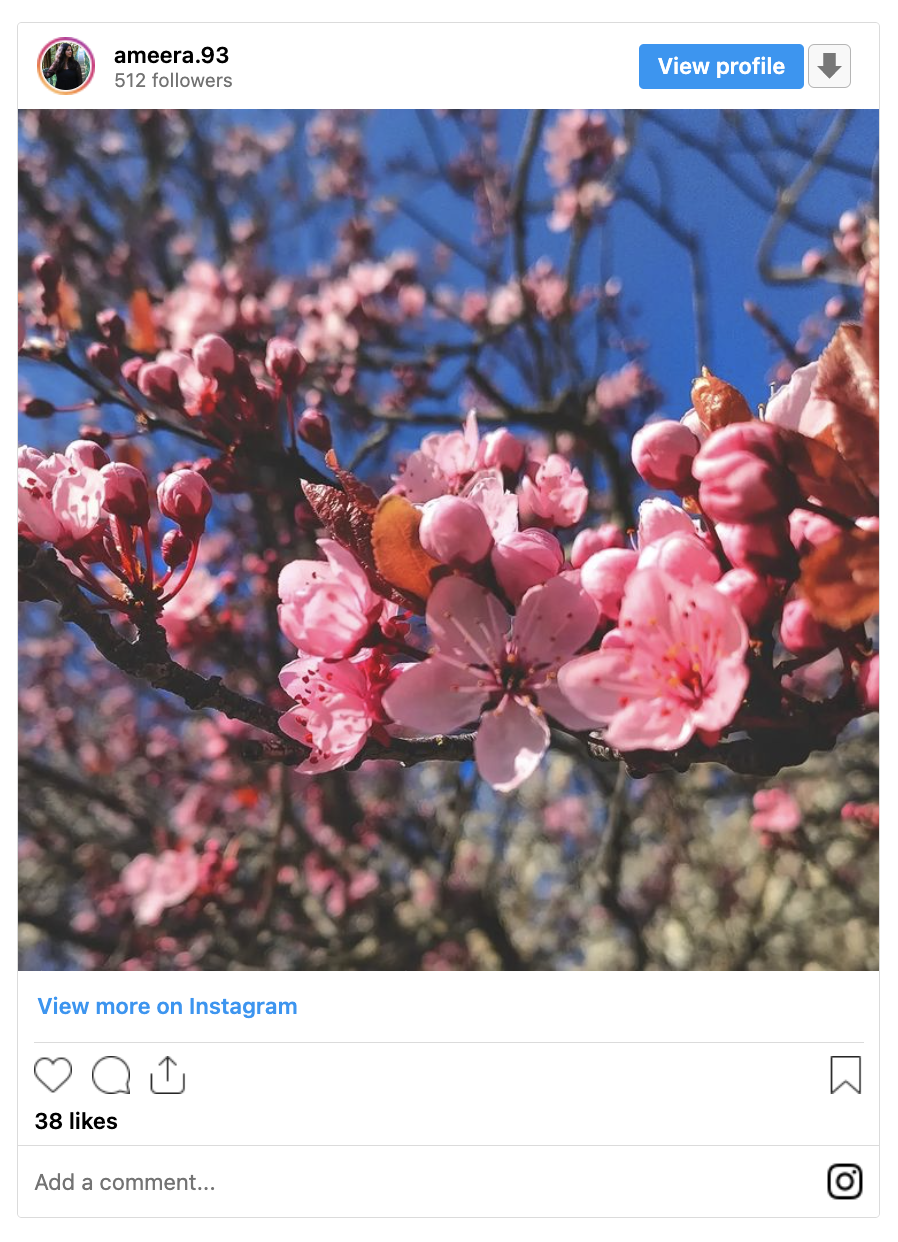This screenshot has width=898, height=1242.
Task: Follow the View more on Instagram link
Action: click(x=167, y=1006)
